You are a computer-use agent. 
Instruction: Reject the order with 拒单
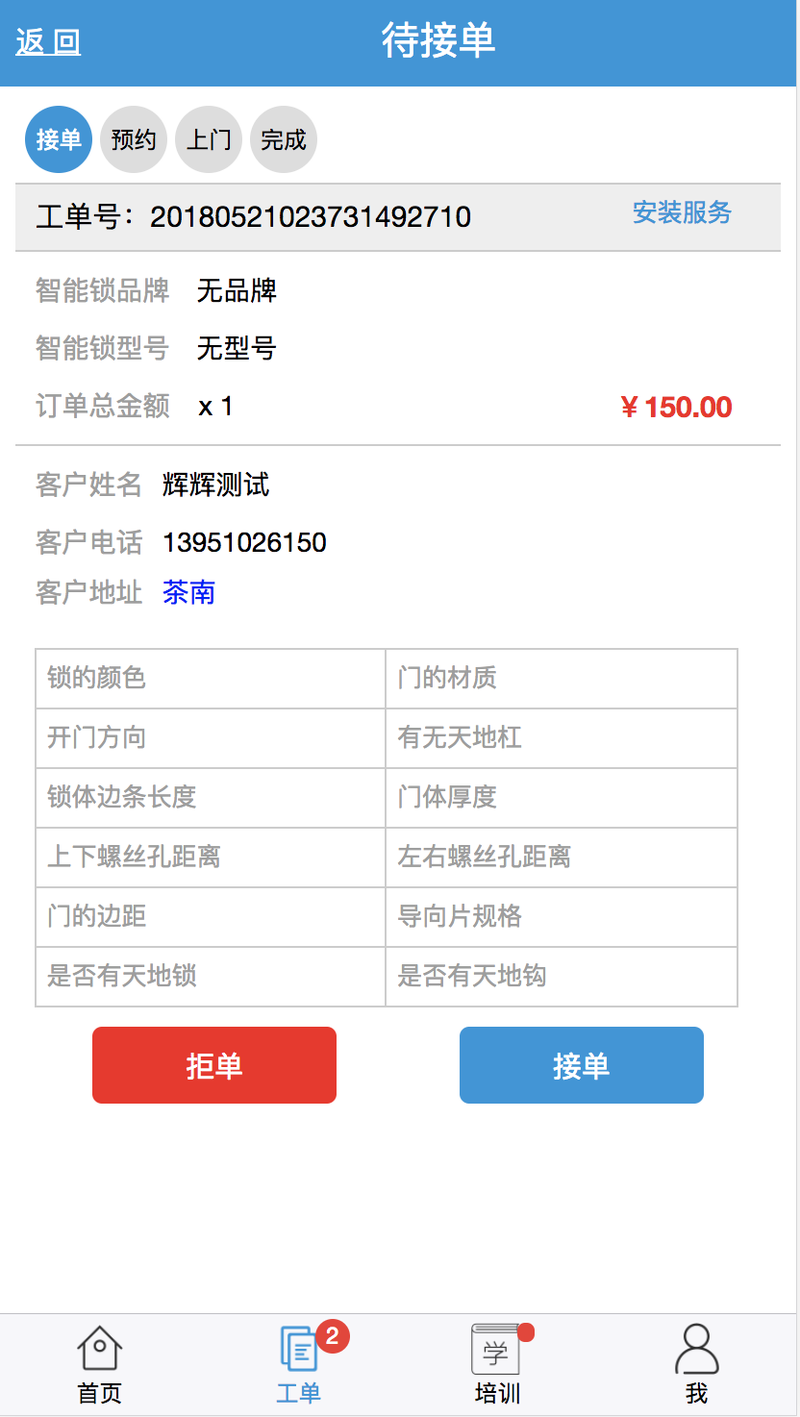pos(214,1065)
